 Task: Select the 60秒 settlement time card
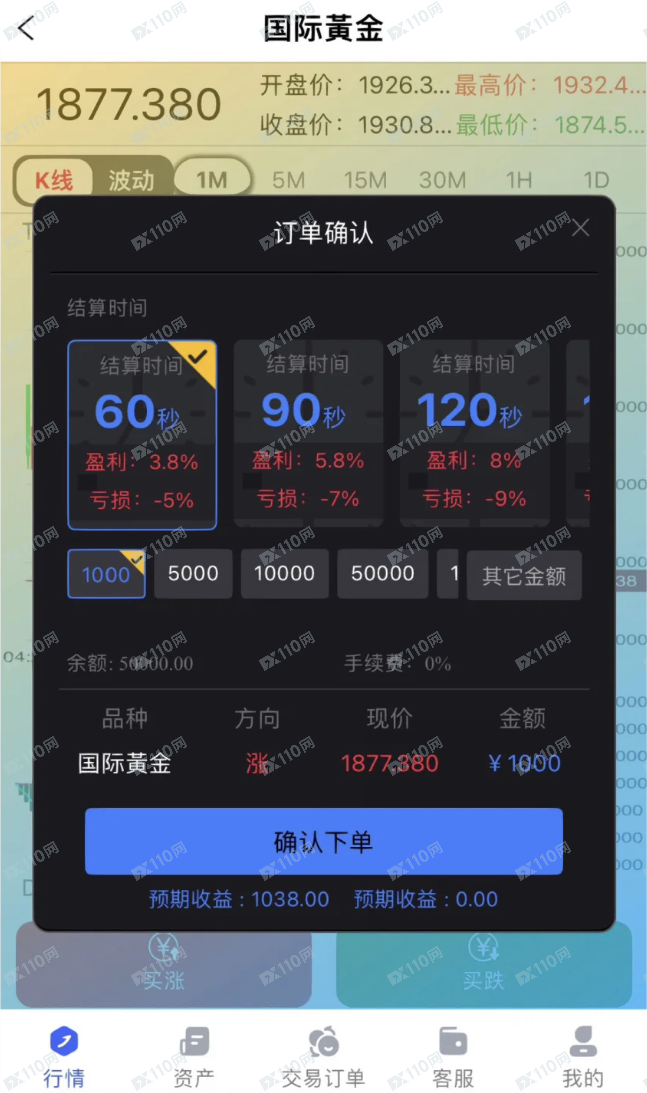tap(142, 434)
